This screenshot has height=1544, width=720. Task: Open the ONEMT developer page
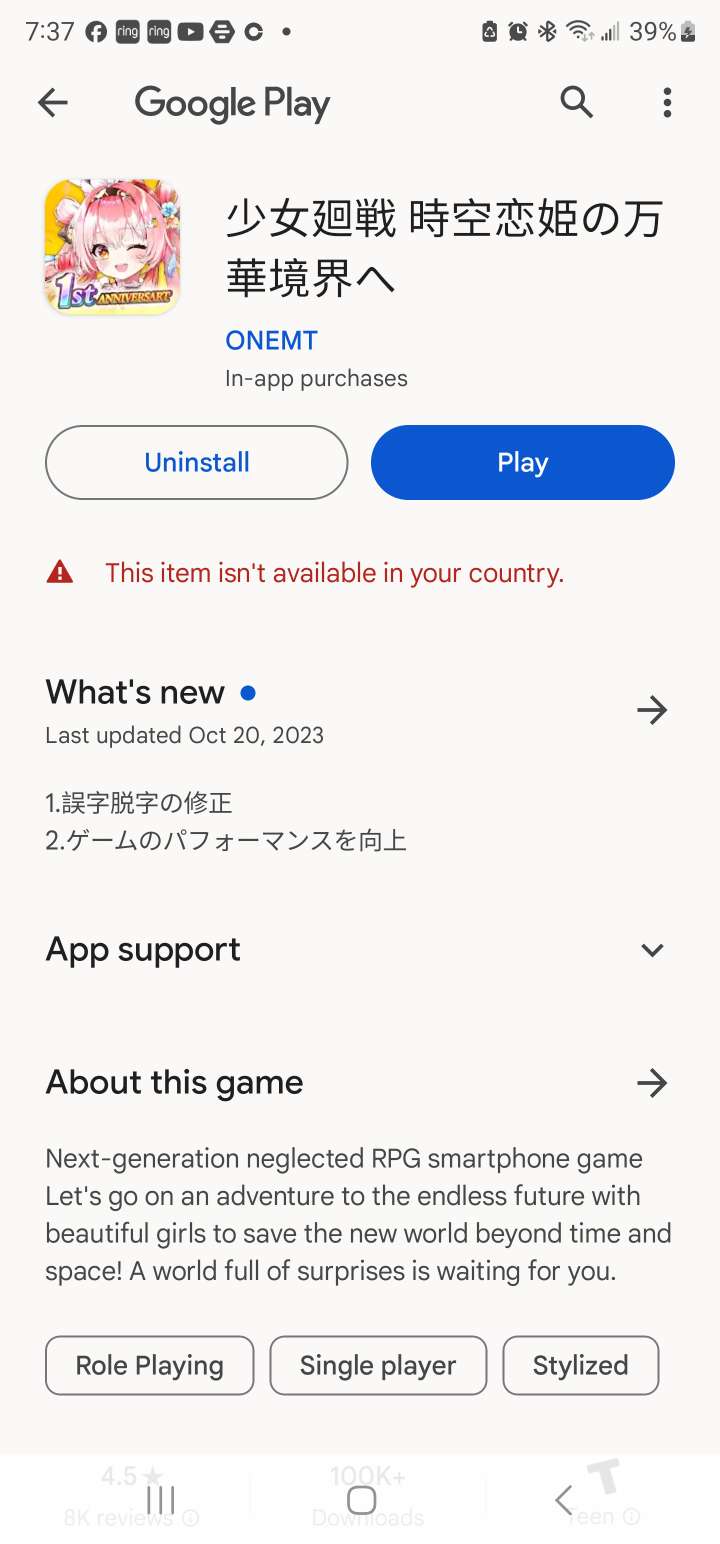point(271,340)
